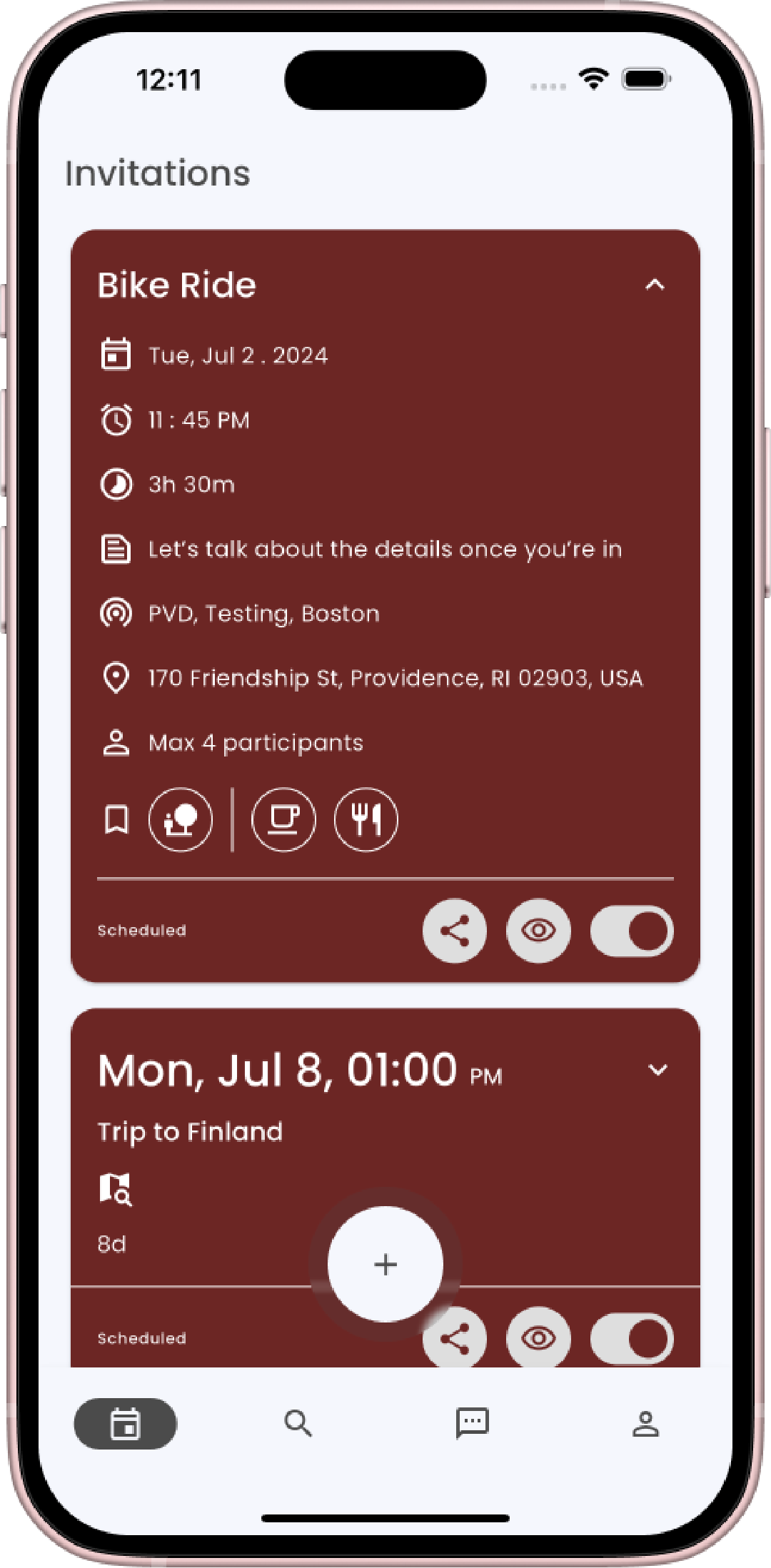Toggle the Trip to Finland switch
This screenshot has width=771, height=1568.
[x=632, y=1339]
